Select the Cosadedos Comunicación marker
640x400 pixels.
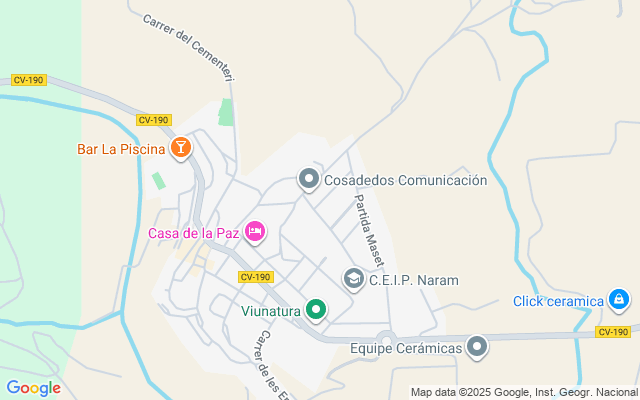click(309, 179)
